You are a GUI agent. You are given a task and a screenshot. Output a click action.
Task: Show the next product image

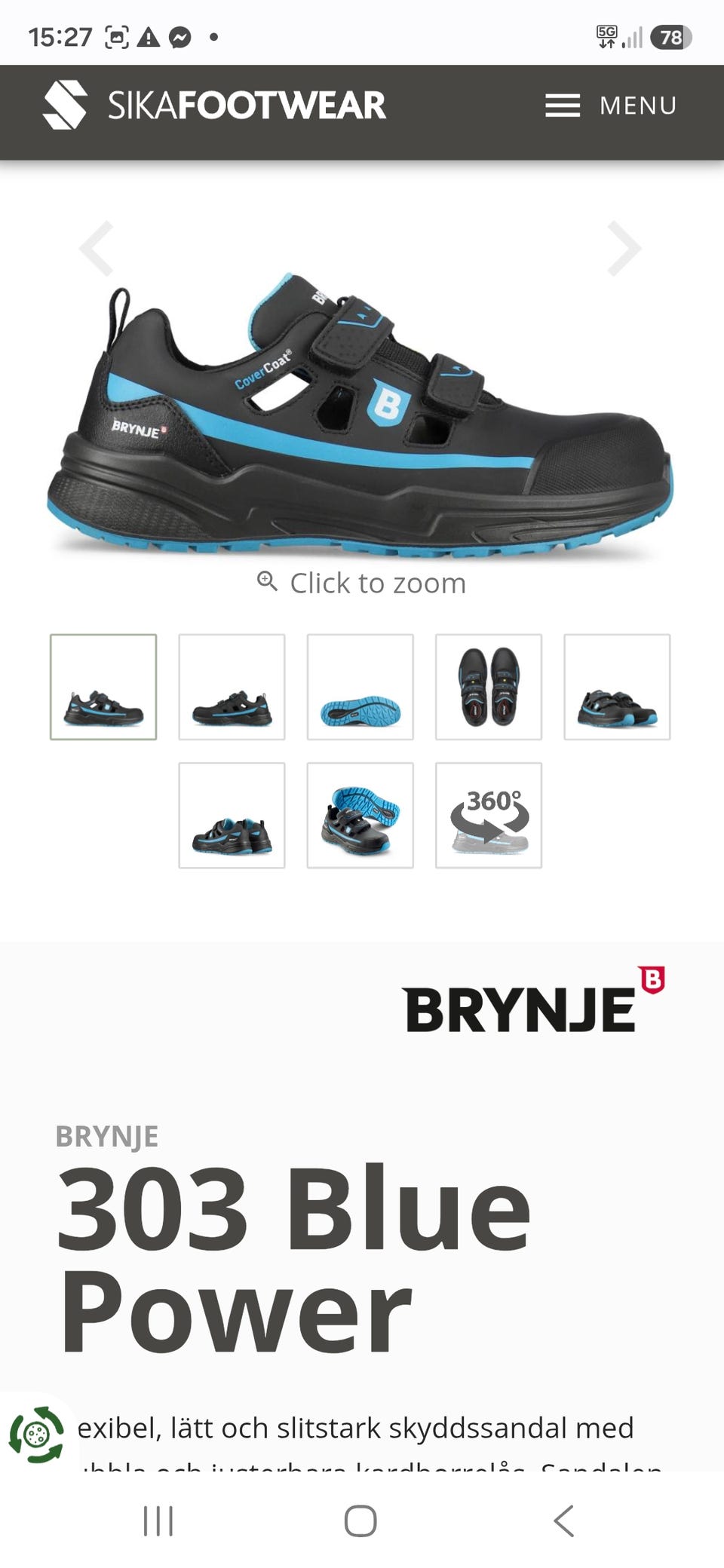click(624, 248)
